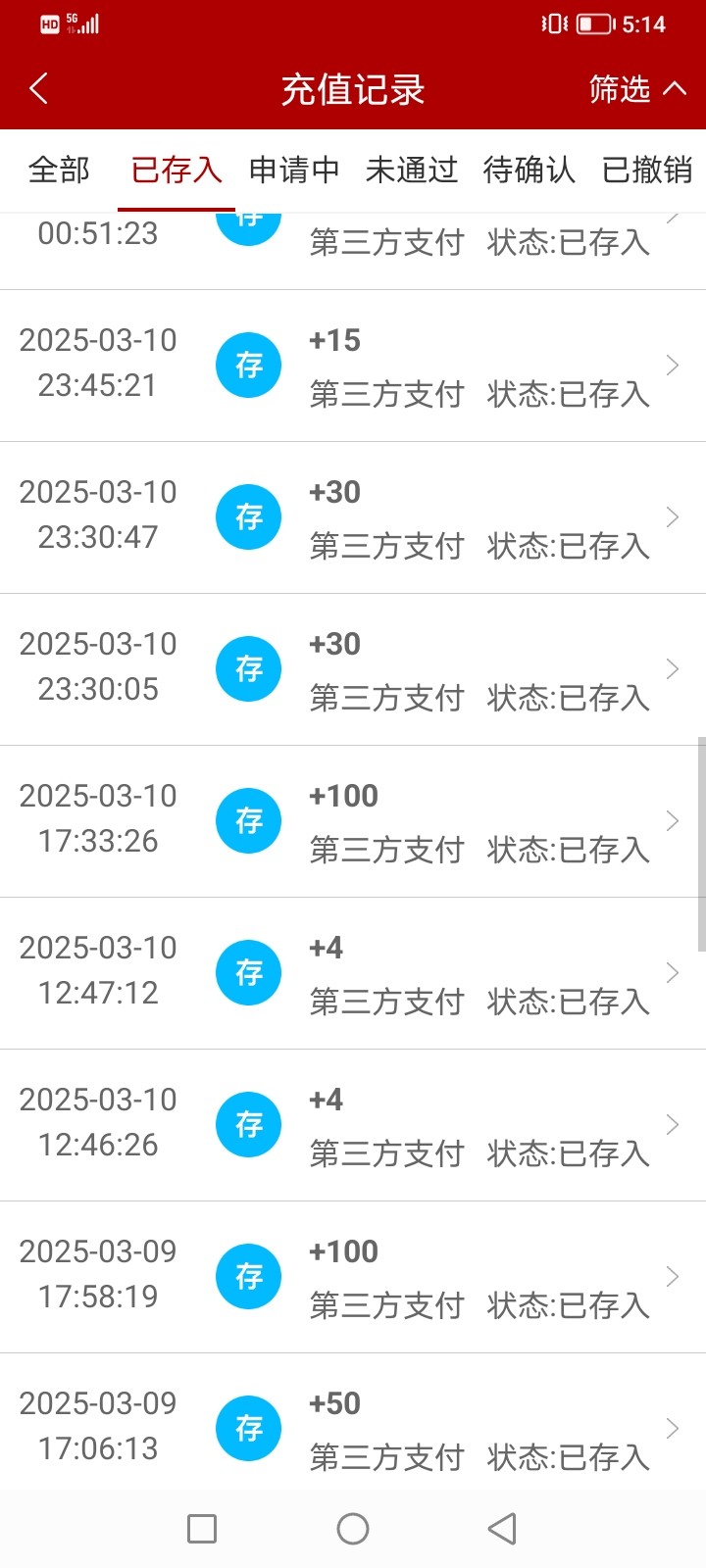
Task: Open the +100 record at 17:33:26
Action: tap(353, 821)
